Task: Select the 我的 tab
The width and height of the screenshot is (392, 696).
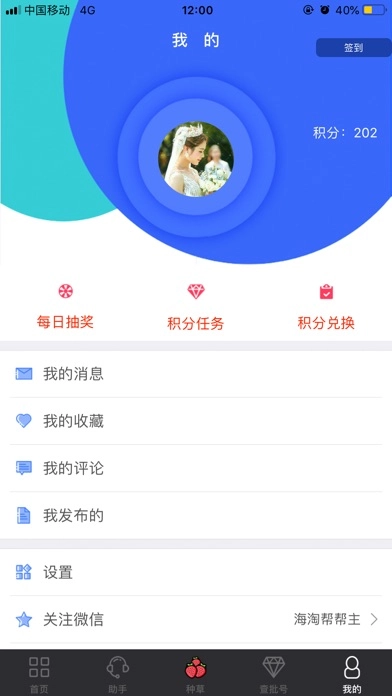Action: [x=352, y=673]
